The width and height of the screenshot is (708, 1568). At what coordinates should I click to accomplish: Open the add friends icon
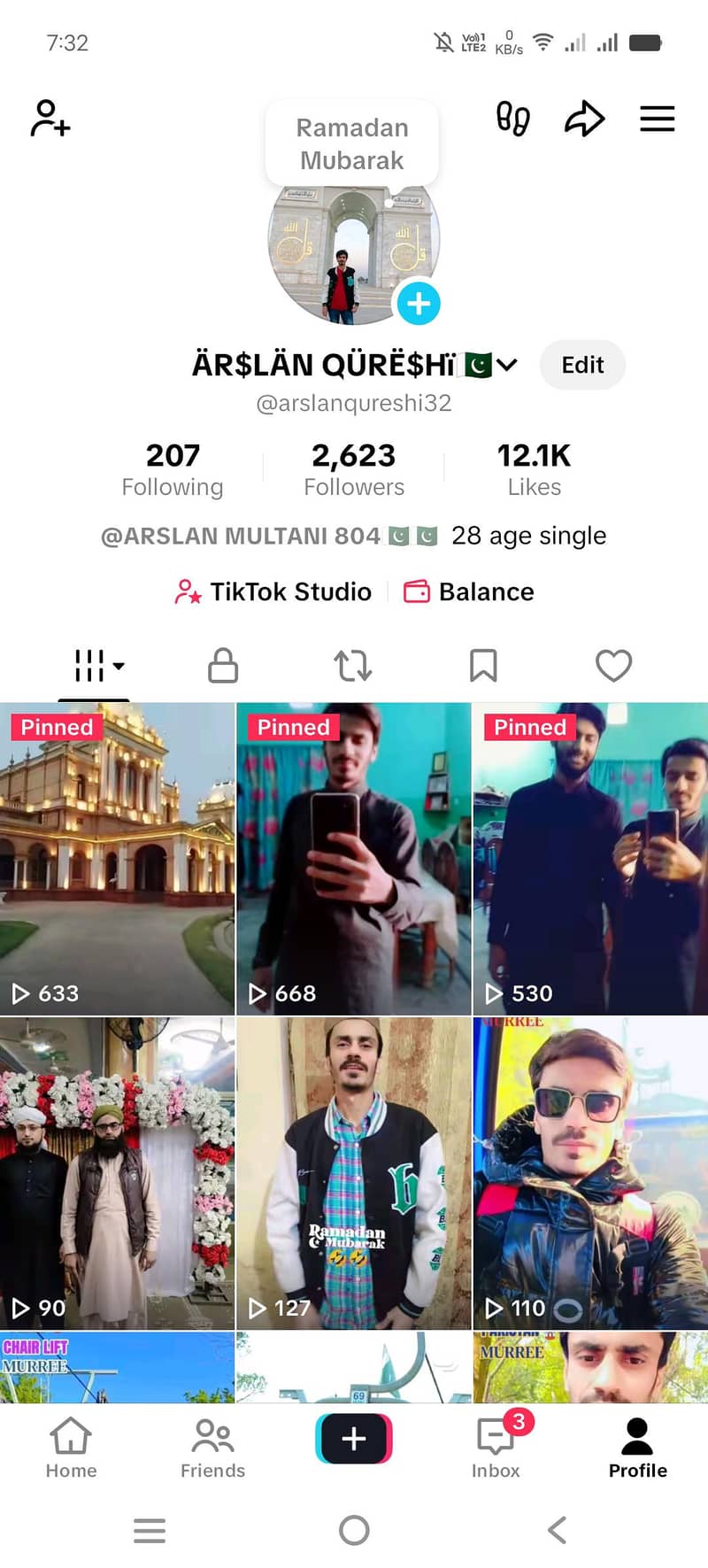pos(50,119)
